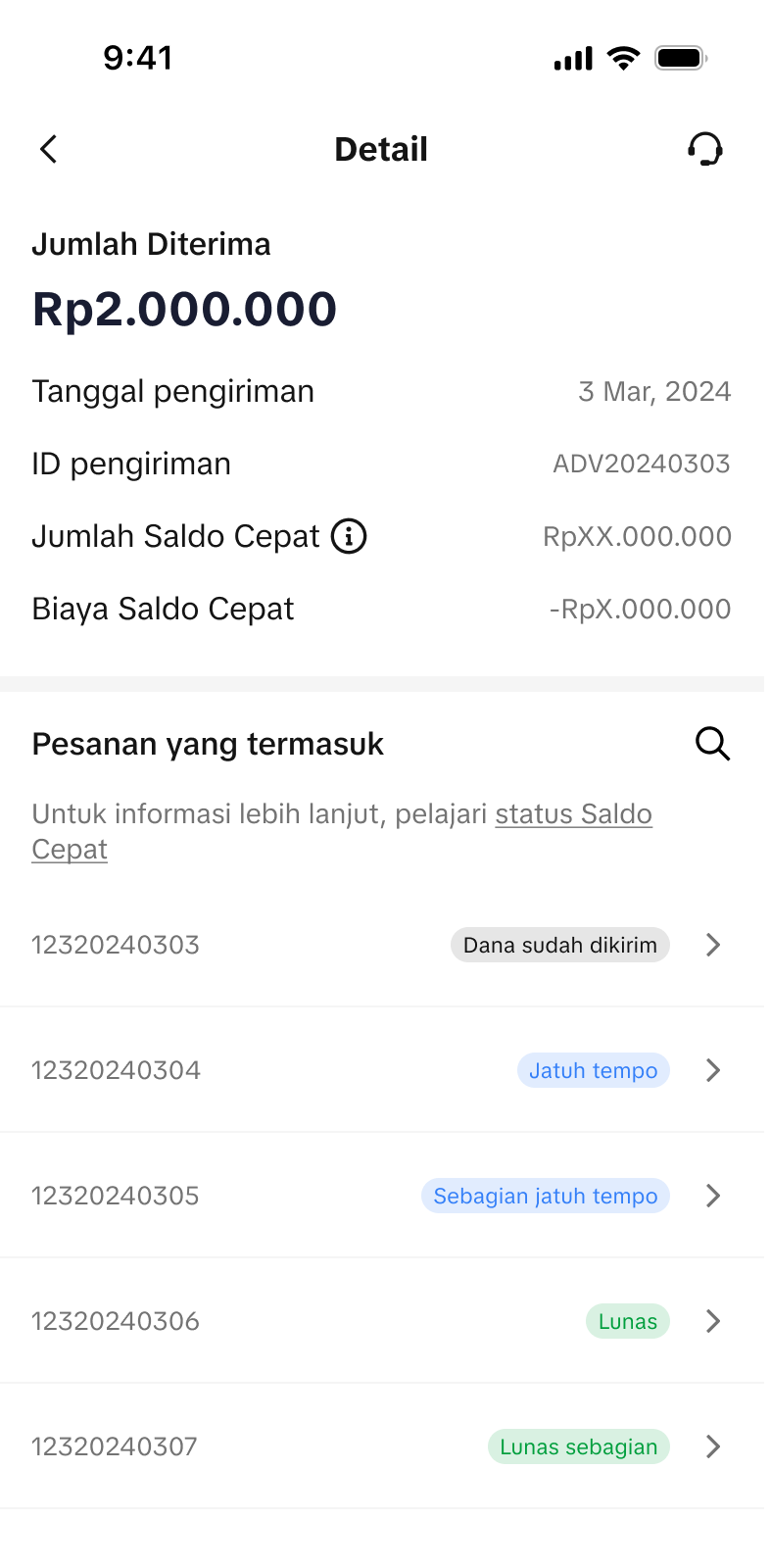Tap the Jatuh tempo status badge
This screenshot has height=1568, width=770.
[593, 1070]
